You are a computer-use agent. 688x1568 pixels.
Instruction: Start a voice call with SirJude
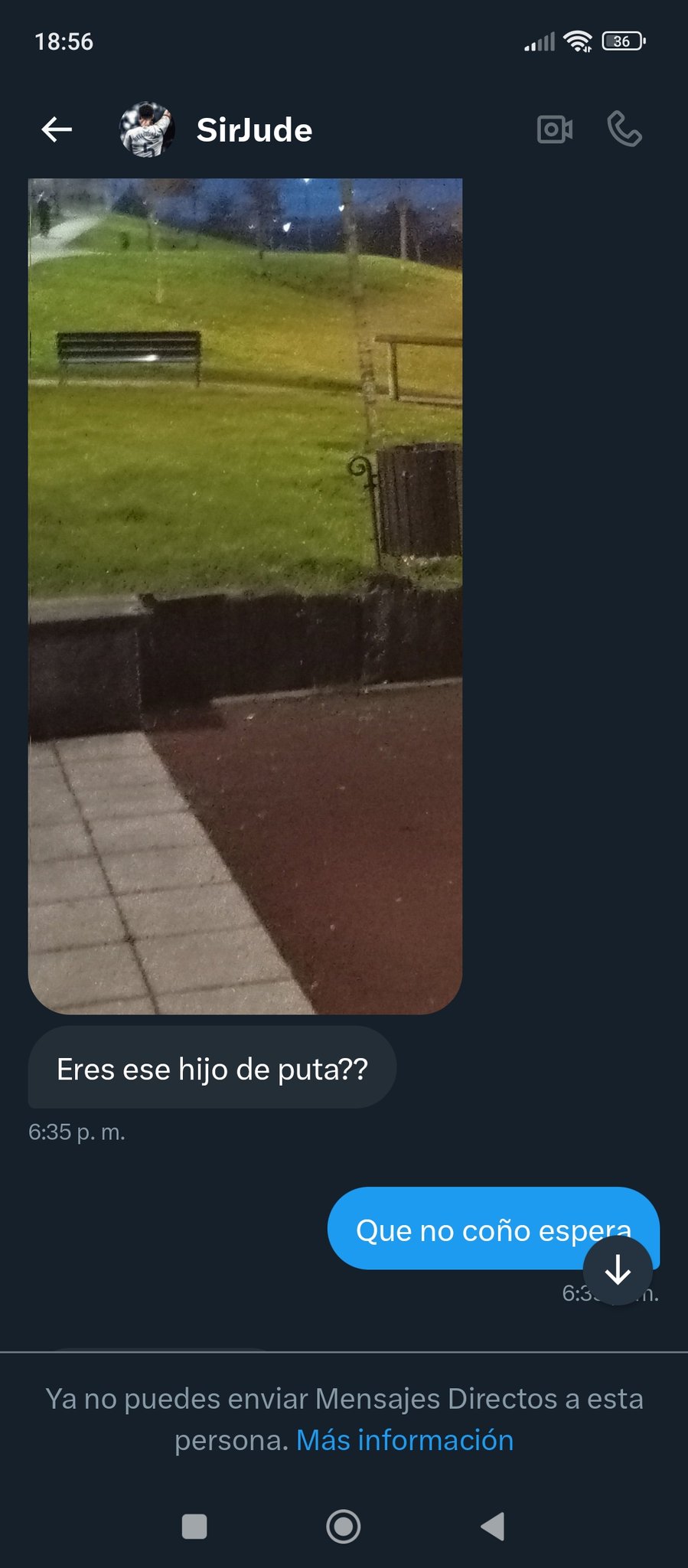626,129
